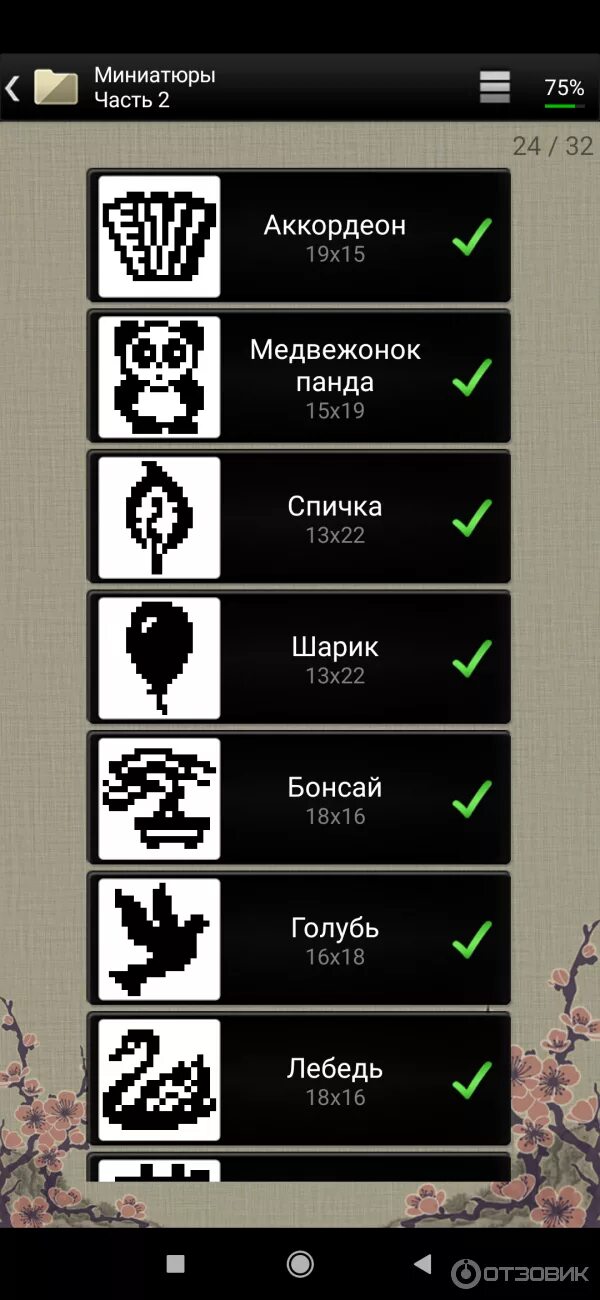
Task: Open the list view menu icon
Action: coord(495,87)
